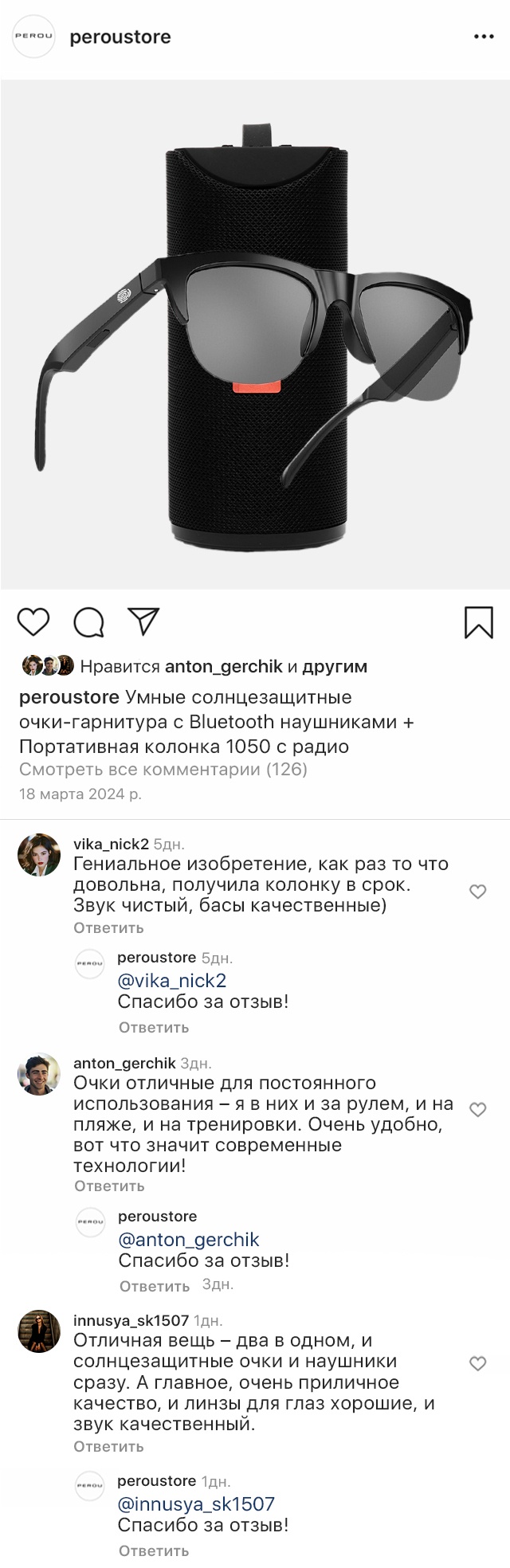
Task: Open peroustore profile from the header
Action: 120,37
